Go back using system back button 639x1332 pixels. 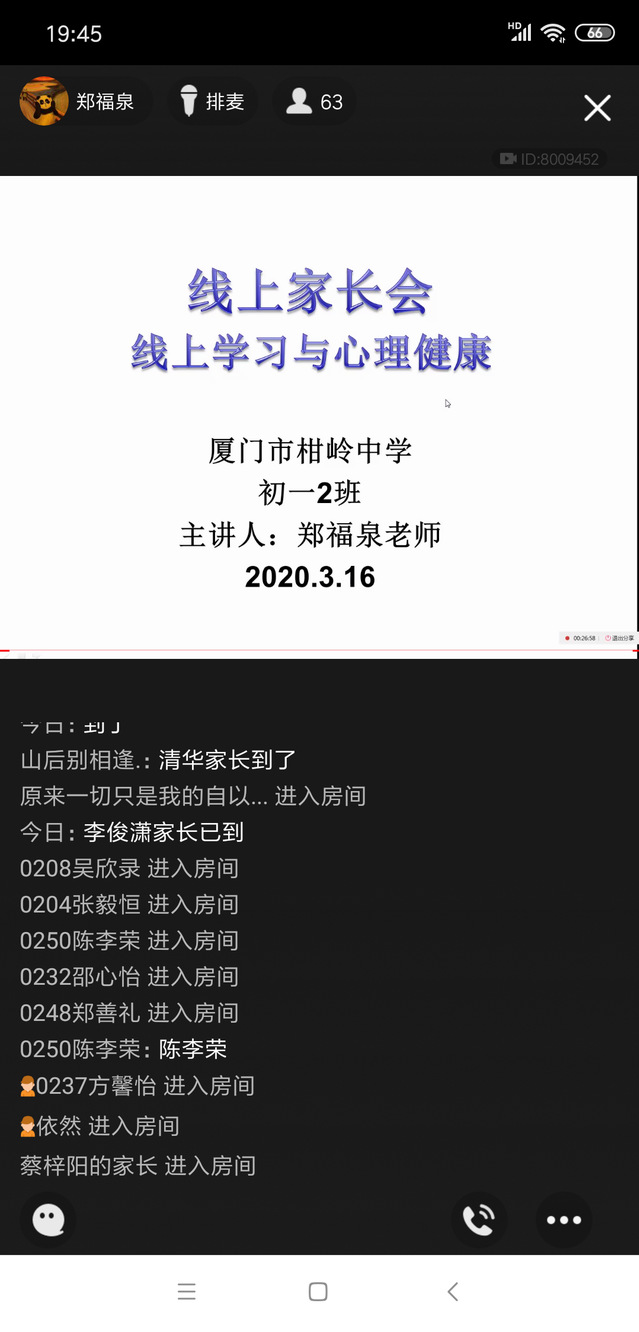[x=453, y=1292]
